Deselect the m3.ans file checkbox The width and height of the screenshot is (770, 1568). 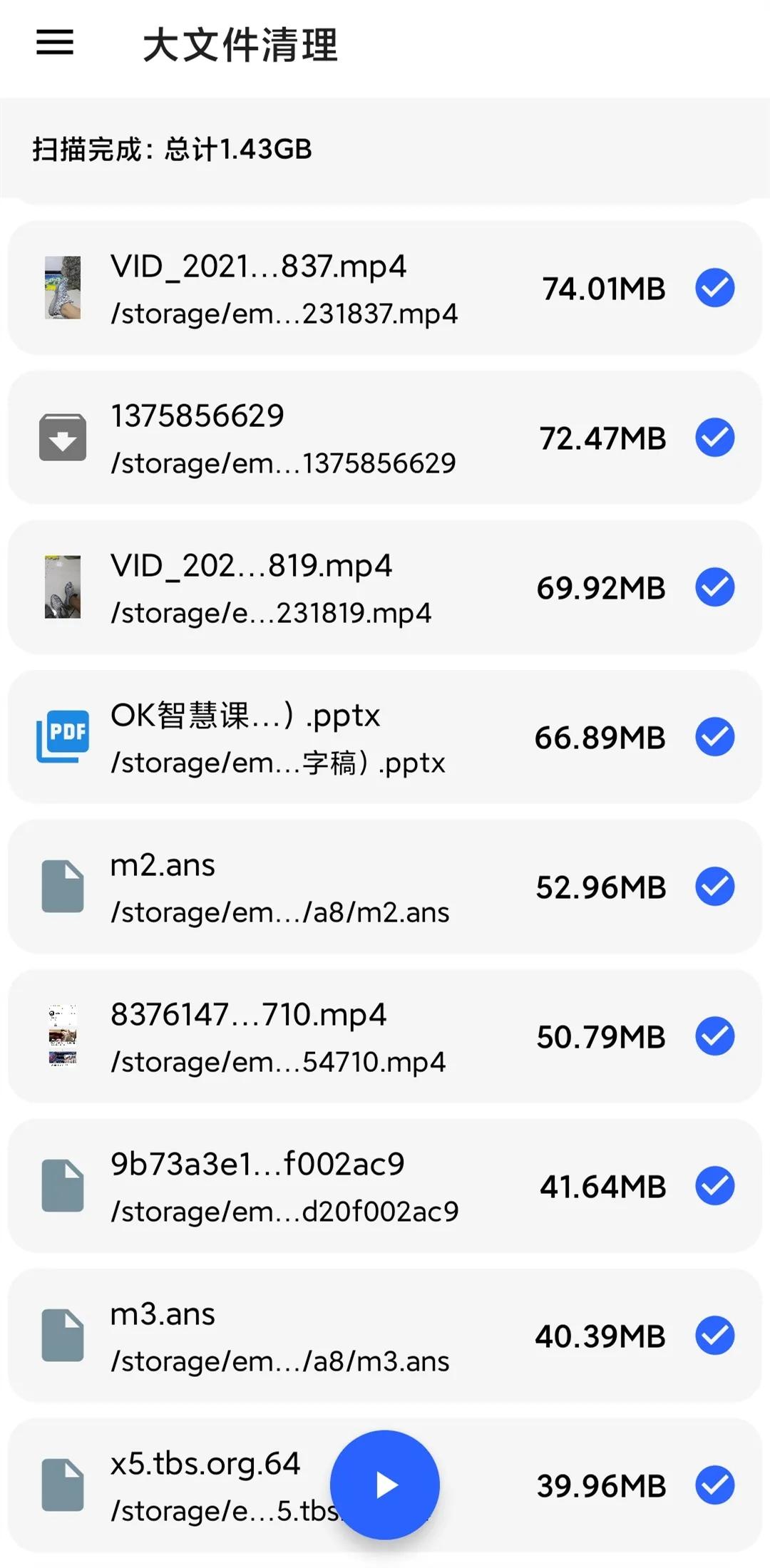714,1336
